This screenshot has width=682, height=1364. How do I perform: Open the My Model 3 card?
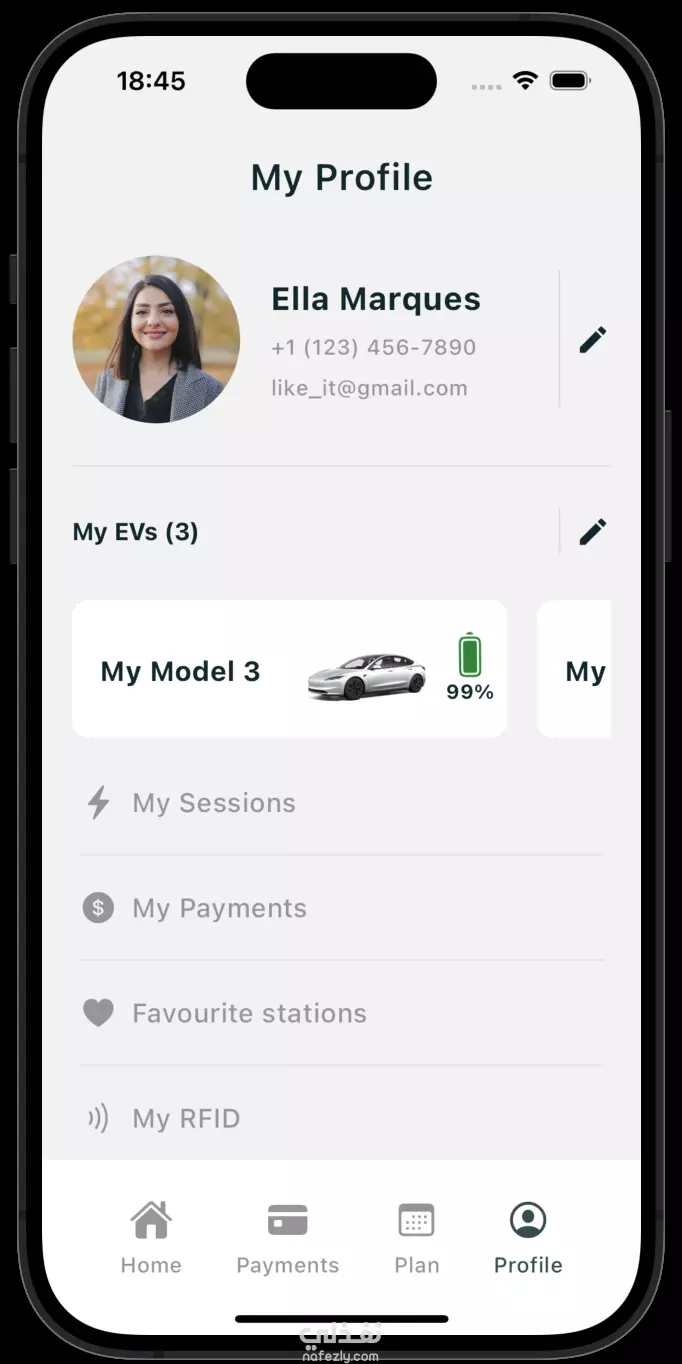(x=289, y=669)
